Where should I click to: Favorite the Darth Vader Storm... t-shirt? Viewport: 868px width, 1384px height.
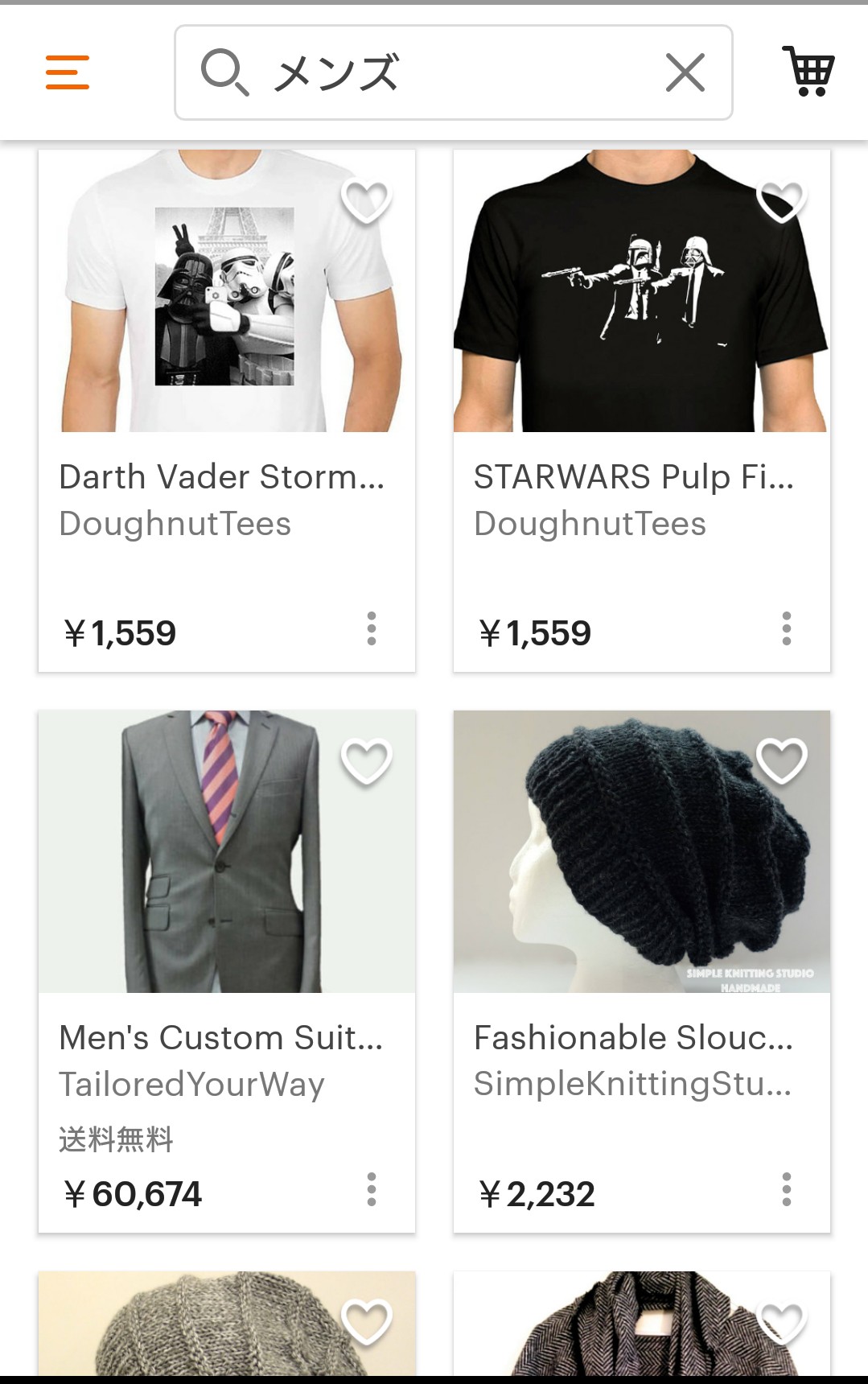pyautogui.click(x=366, y=201)
